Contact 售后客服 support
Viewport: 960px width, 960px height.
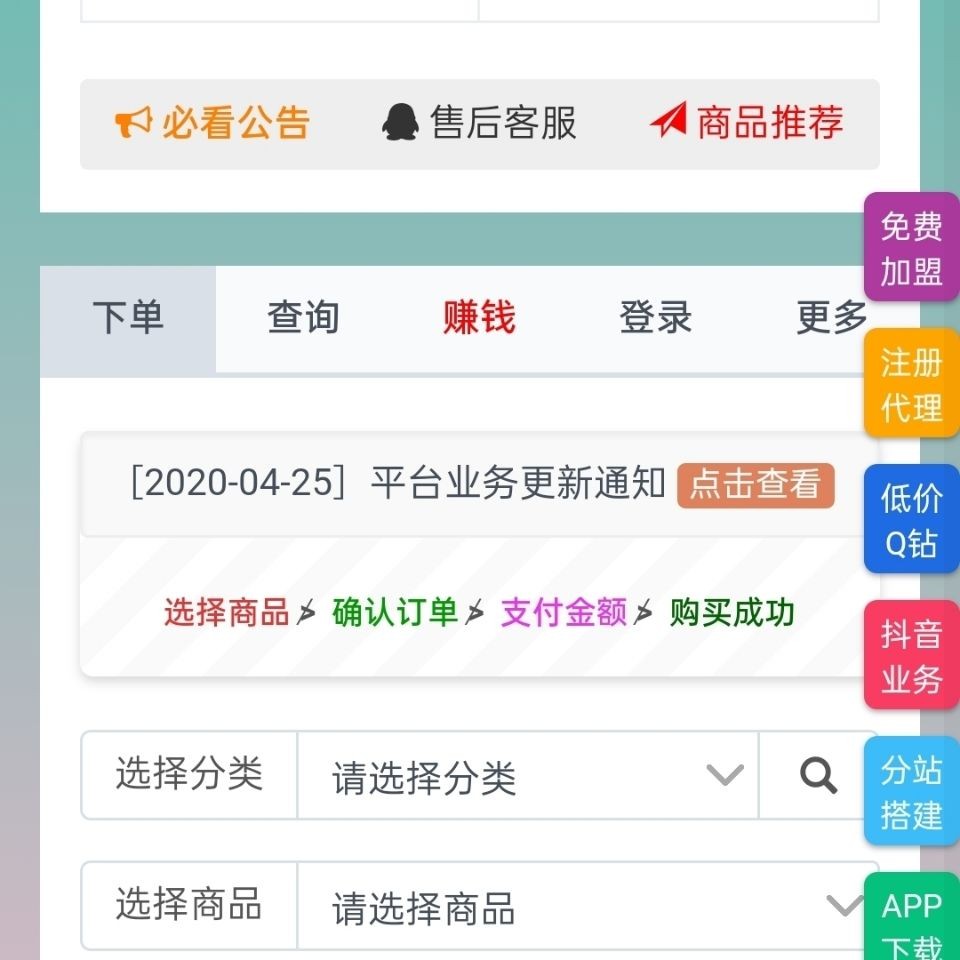[x=480, y=123]
